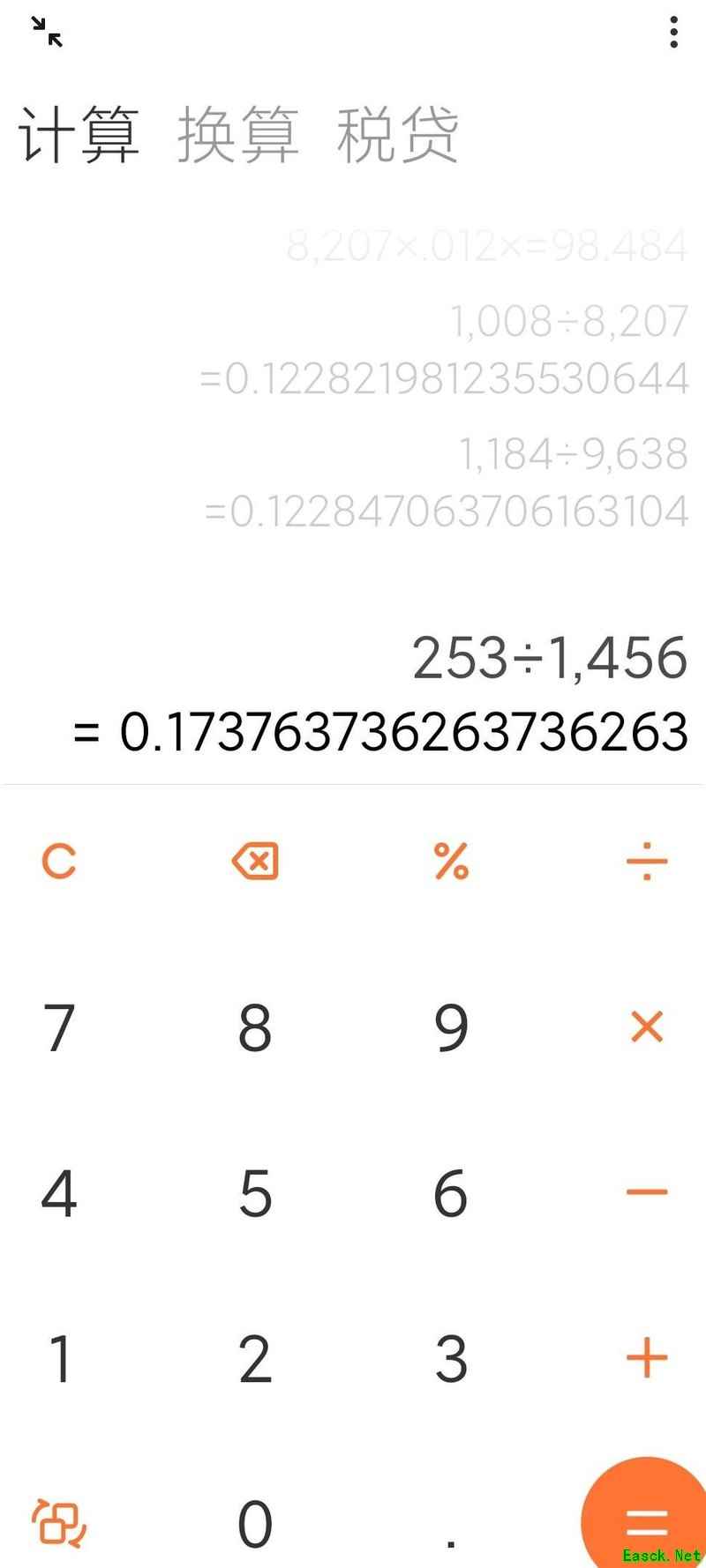
Task: Enter digit 3
Action: [x=451, y=1358]
